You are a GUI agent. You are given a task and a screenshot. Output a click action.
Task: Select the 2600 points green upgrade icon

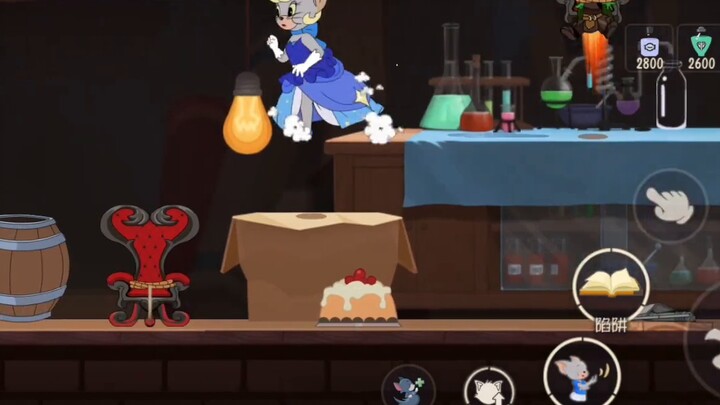pos(701,48)
